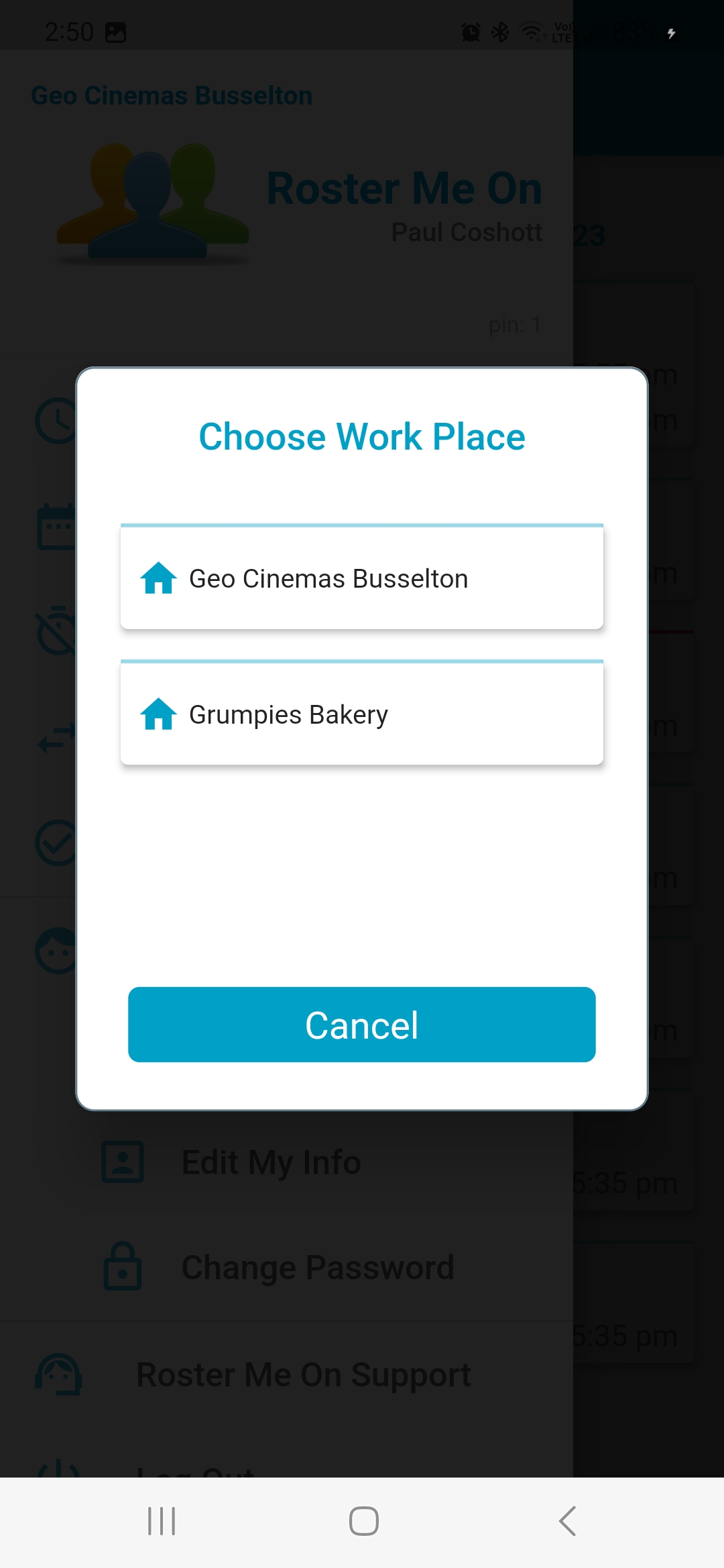The width and height of the screenshot is (724, 1568).
Task: Go to the home screen
Action: click(x=363, y=1521)
